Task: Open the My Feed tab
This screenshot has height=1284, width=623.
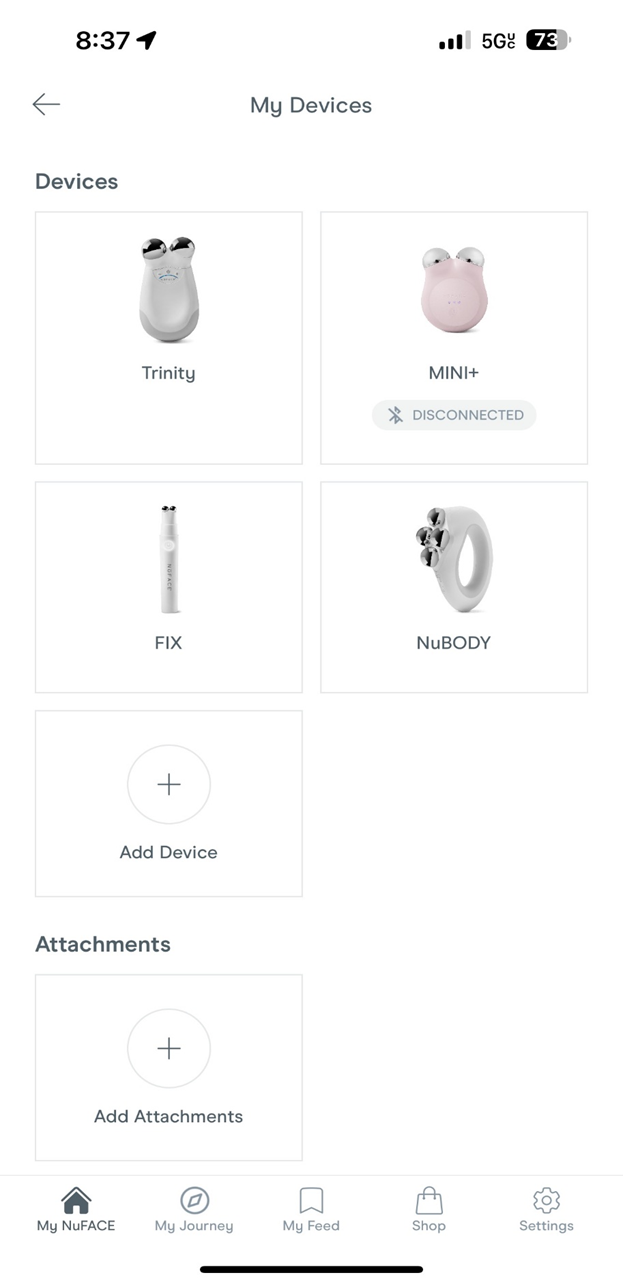Action: tap(311, 1210)
